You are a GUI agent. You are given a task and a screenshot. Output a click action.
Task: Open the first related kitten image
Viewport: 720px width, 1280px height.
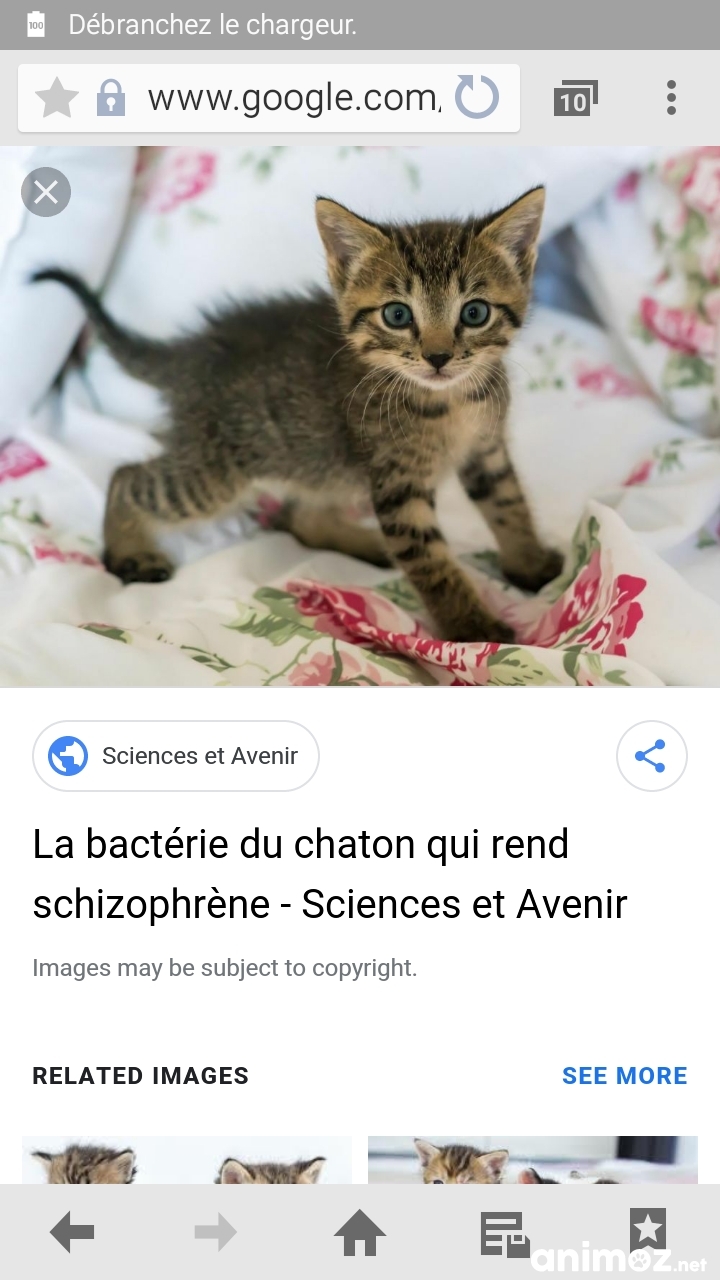pos(187,1160)
